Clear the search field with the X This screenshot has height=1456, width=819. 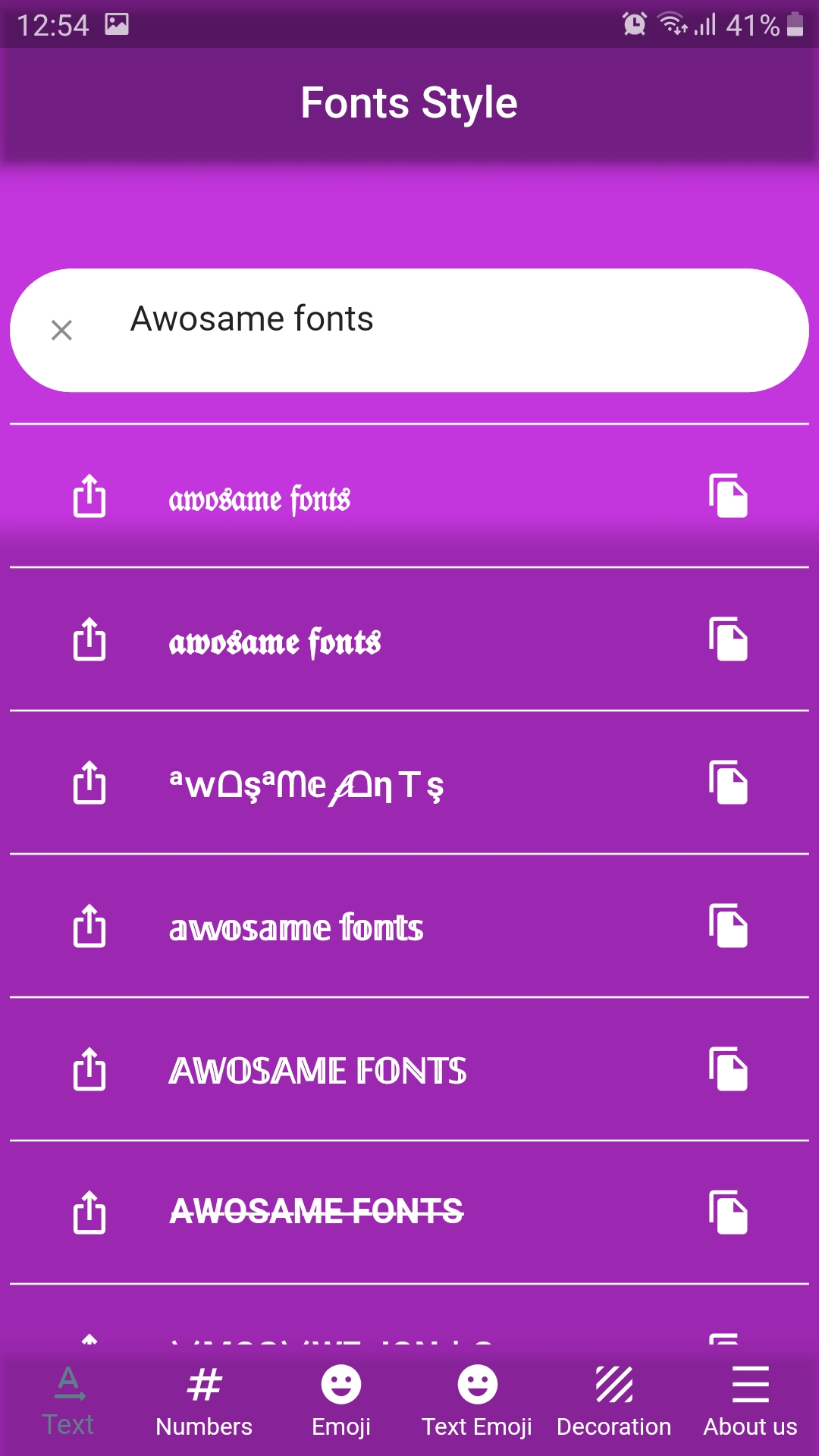[x=61, y=330]
